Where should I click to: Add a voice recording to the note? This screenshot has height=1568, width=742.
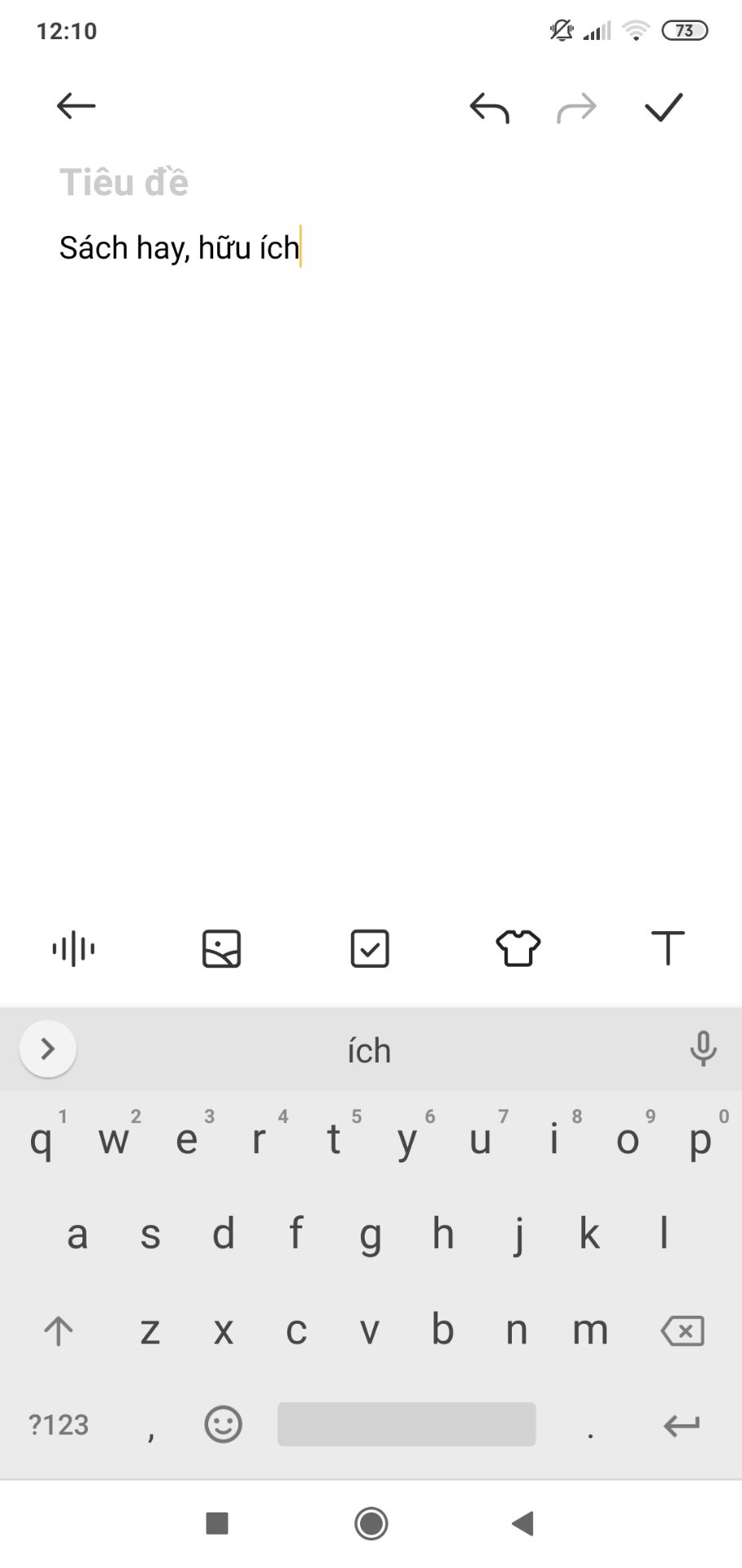(x=73, y=948)
